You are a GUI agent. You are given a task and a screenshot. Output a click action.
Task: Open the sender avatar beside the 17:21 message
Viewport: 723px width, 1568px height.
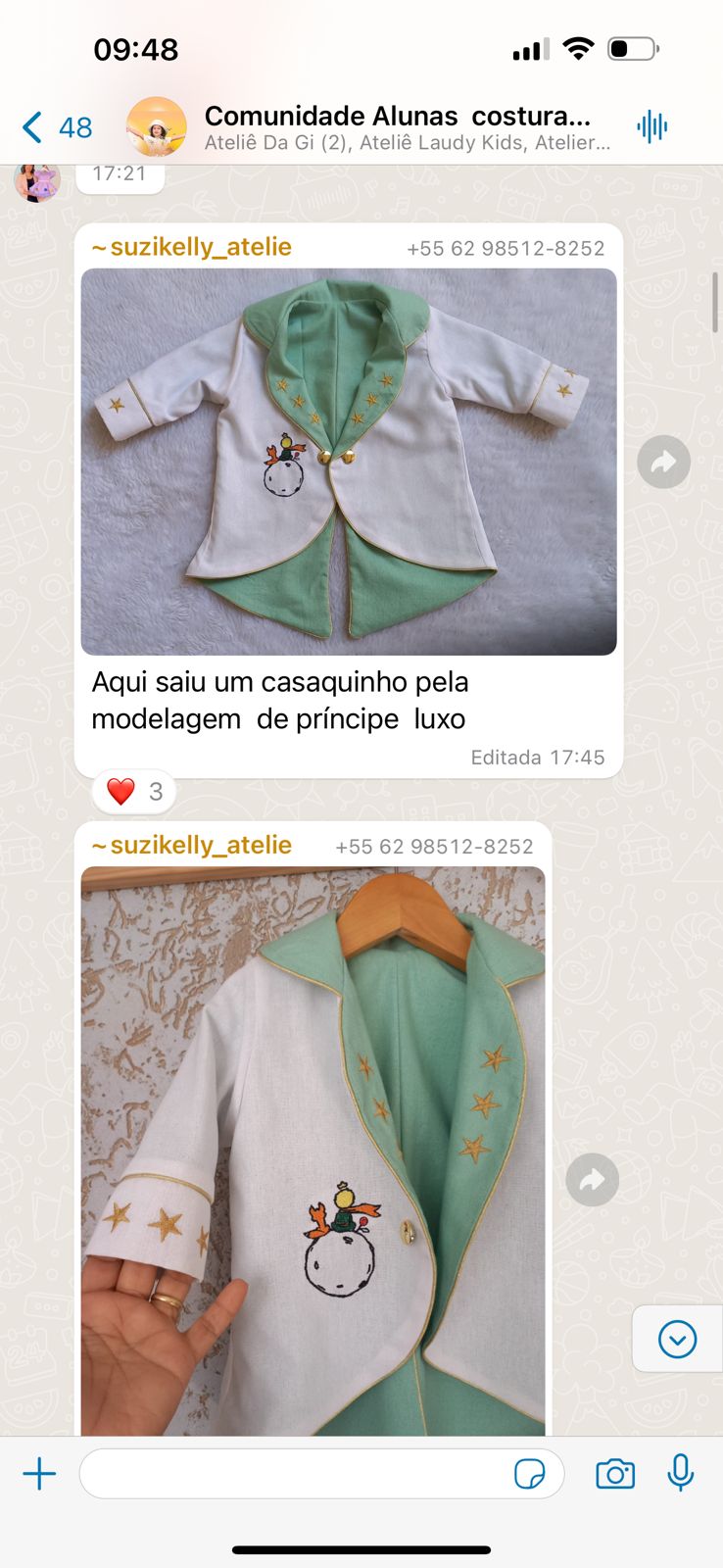37,182
